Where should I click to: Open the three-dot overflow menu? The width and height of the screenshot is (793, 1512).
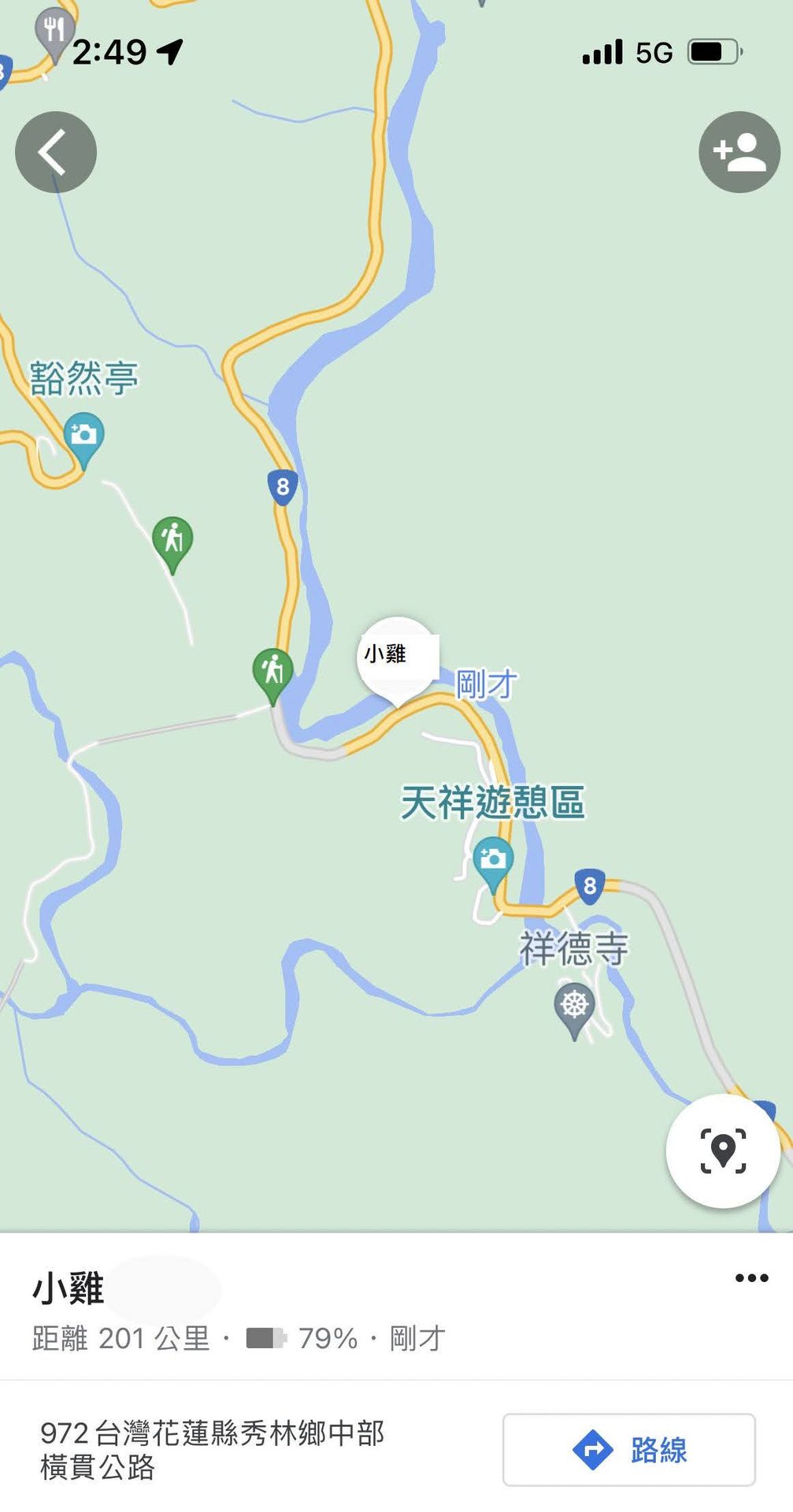tap(751, 1278)
